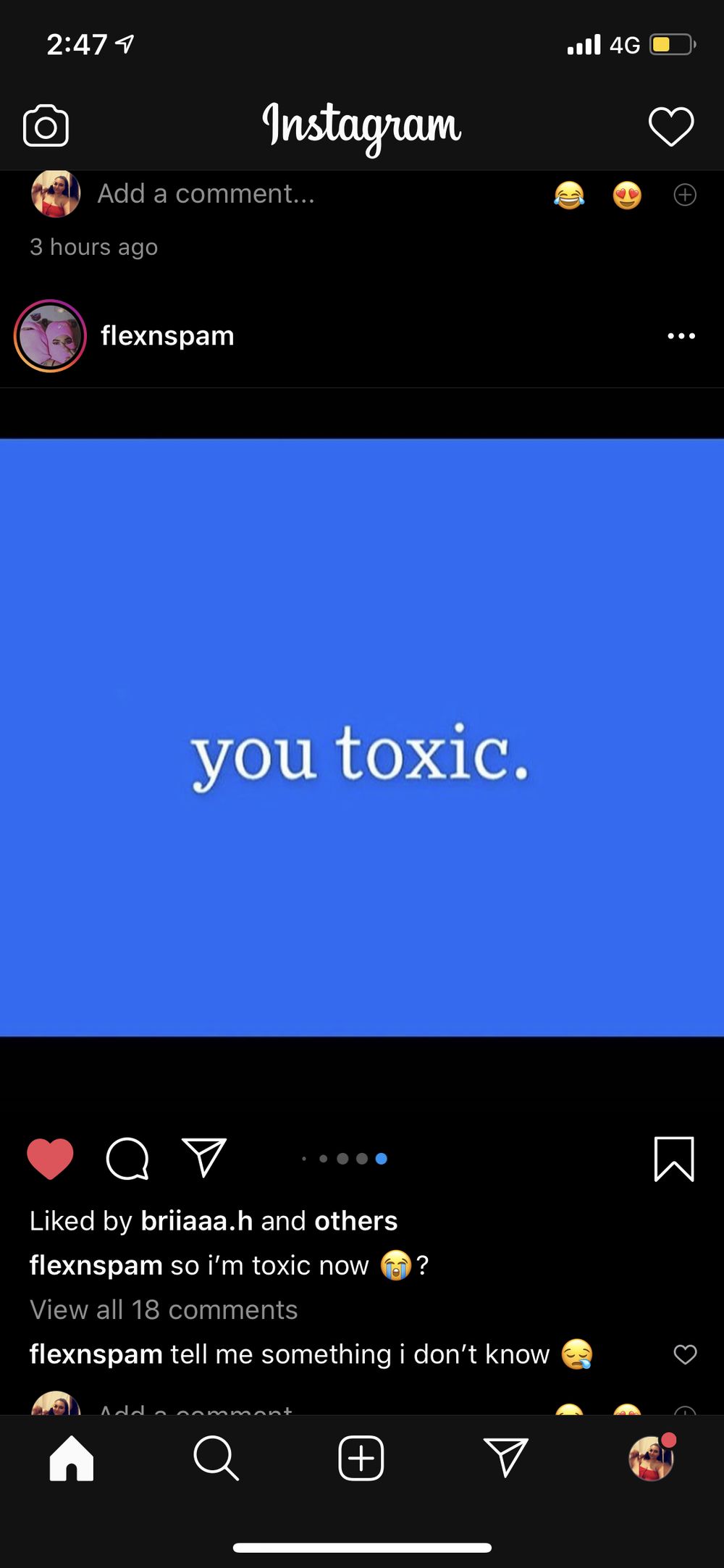Share flexnspam's post with the paper plane
Viewport: 724px width, 1568px height.
204,1157
